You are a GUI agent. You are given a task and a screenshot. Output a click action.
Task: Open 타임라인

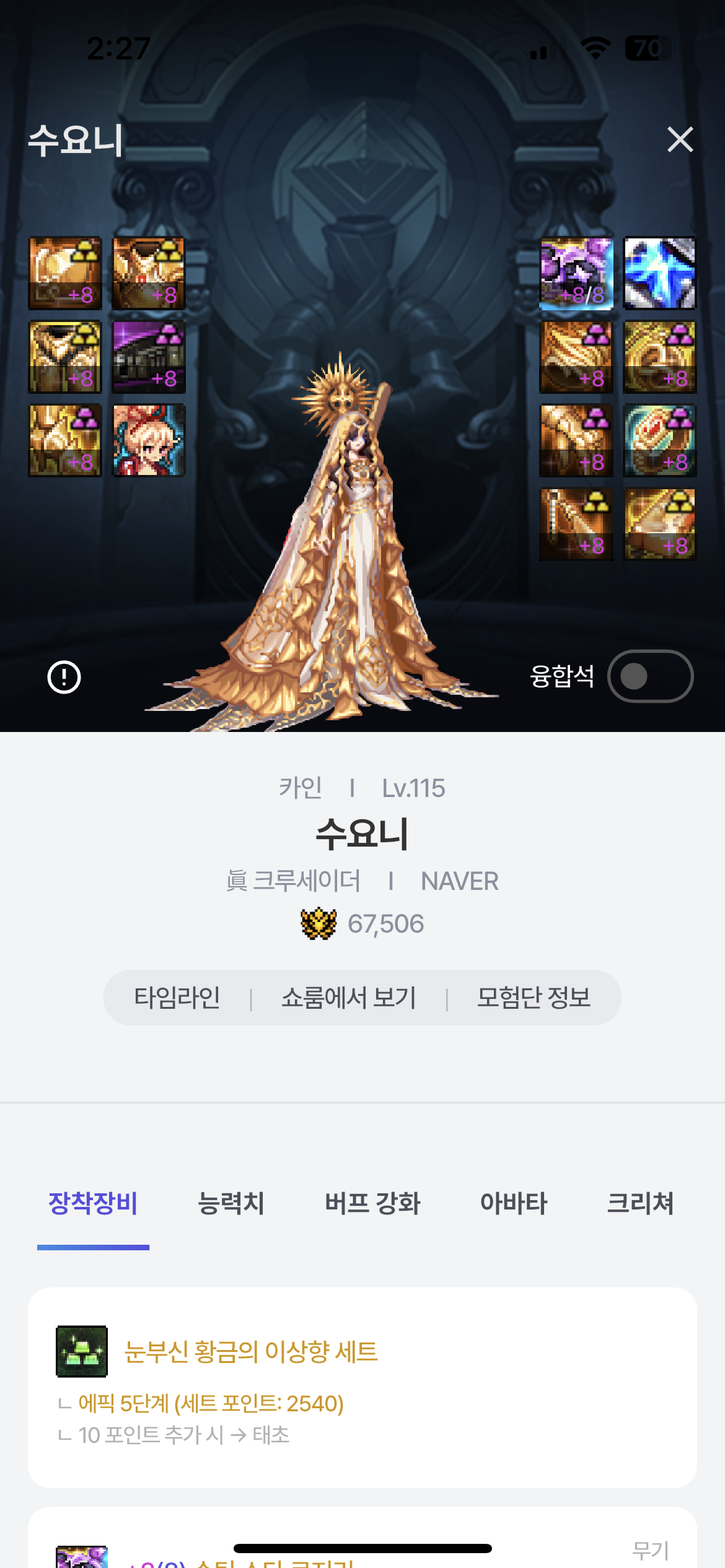177,998
